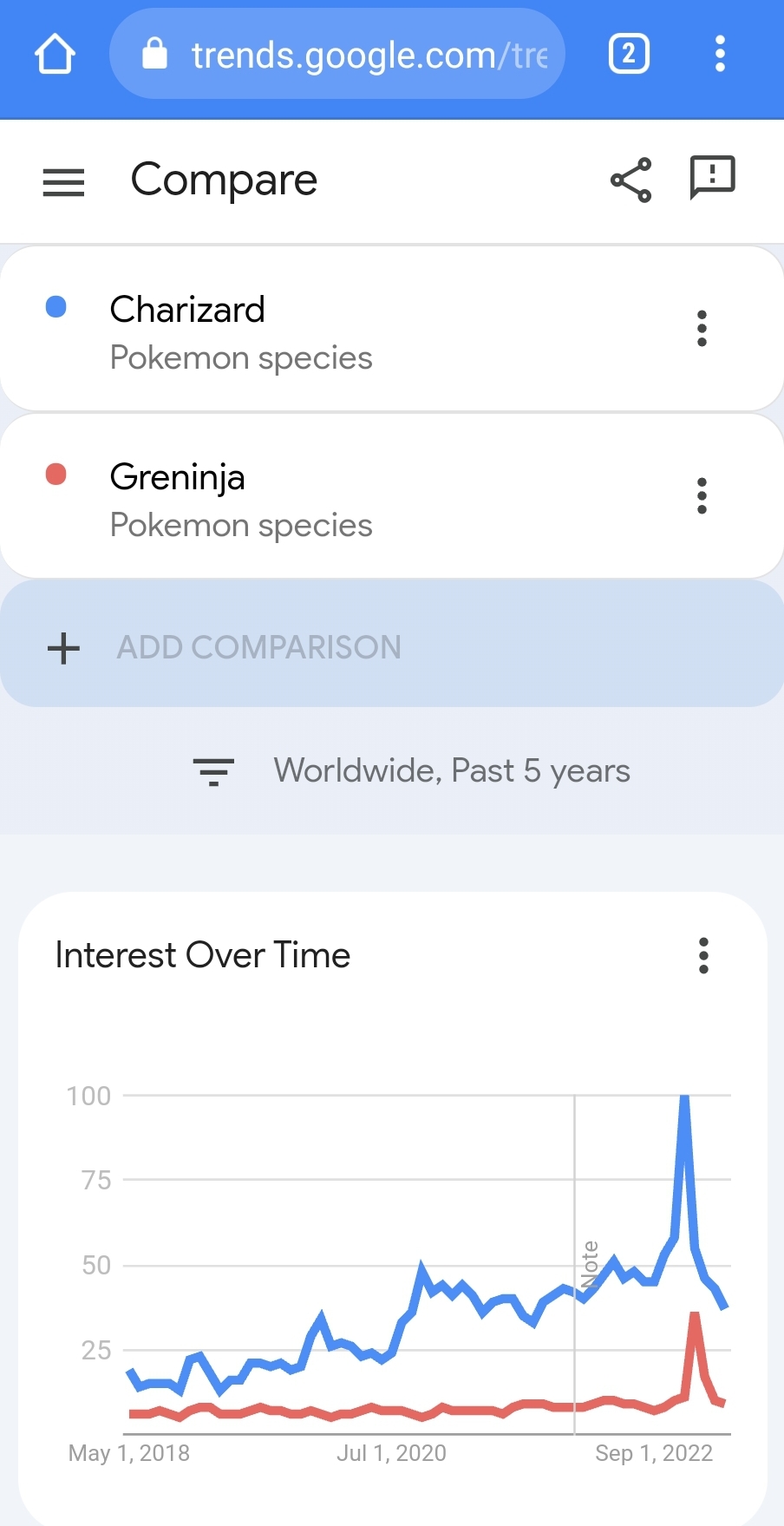Tap the trends.google.com address bar

click(x=337, y=54)
